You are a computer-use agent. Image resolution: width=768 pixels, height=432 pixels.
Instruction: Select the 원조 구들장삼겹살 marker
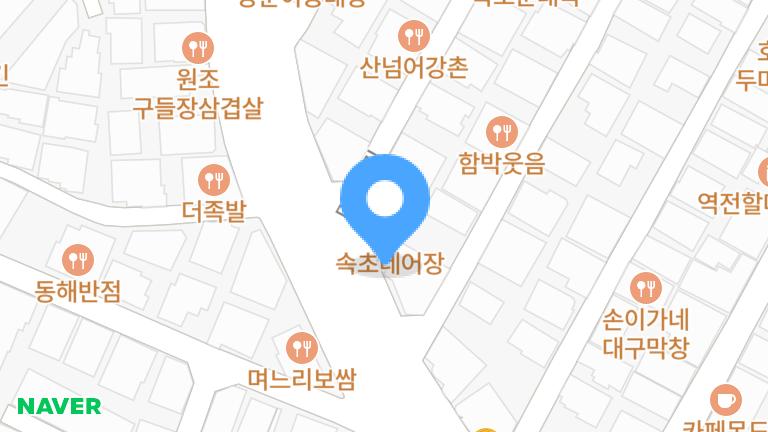point(198,47)
